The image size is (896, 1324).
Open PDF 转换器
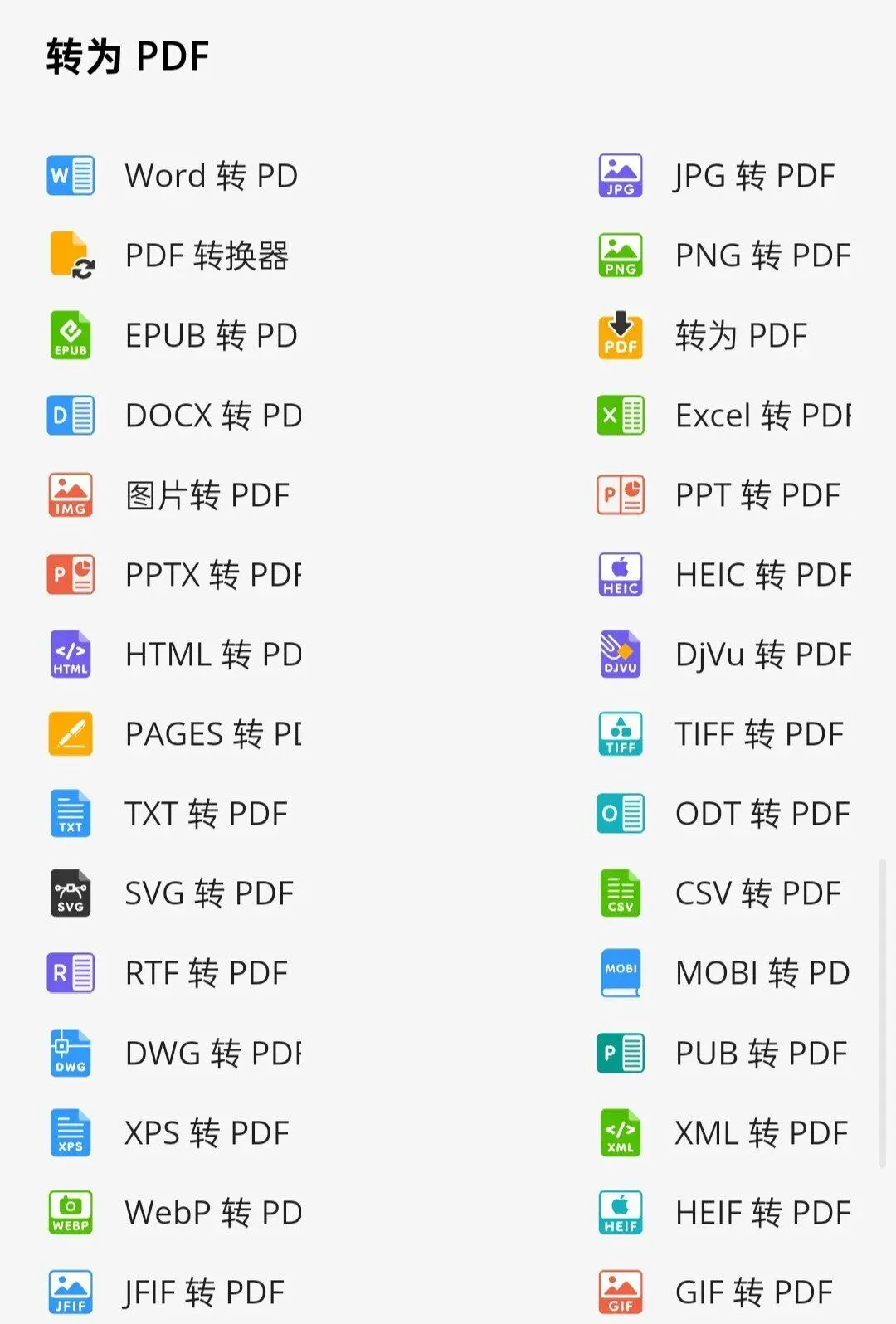[168, 256]
